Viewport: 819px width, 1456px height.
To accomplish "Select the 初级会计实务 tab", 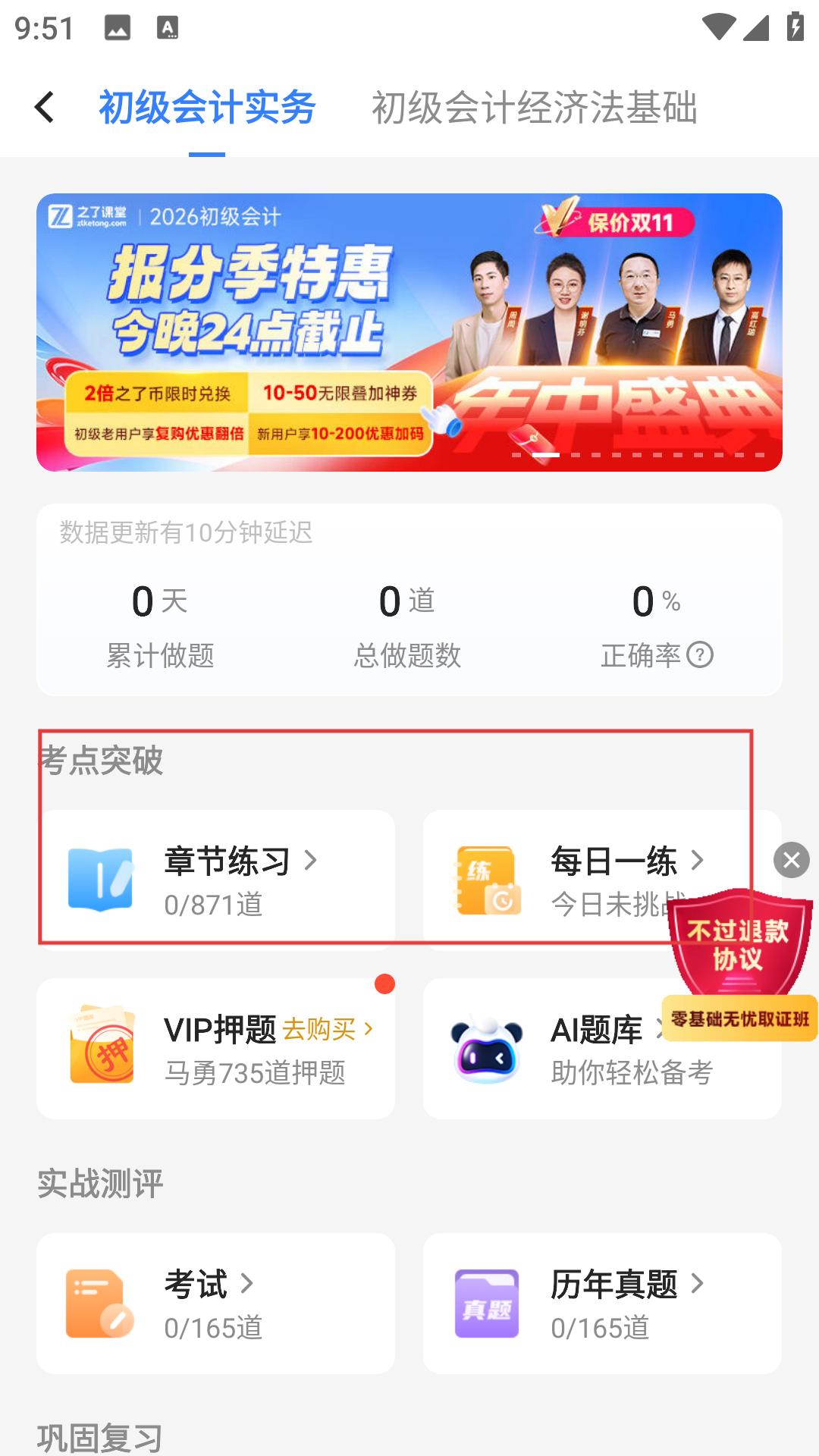I will [206, 107].
